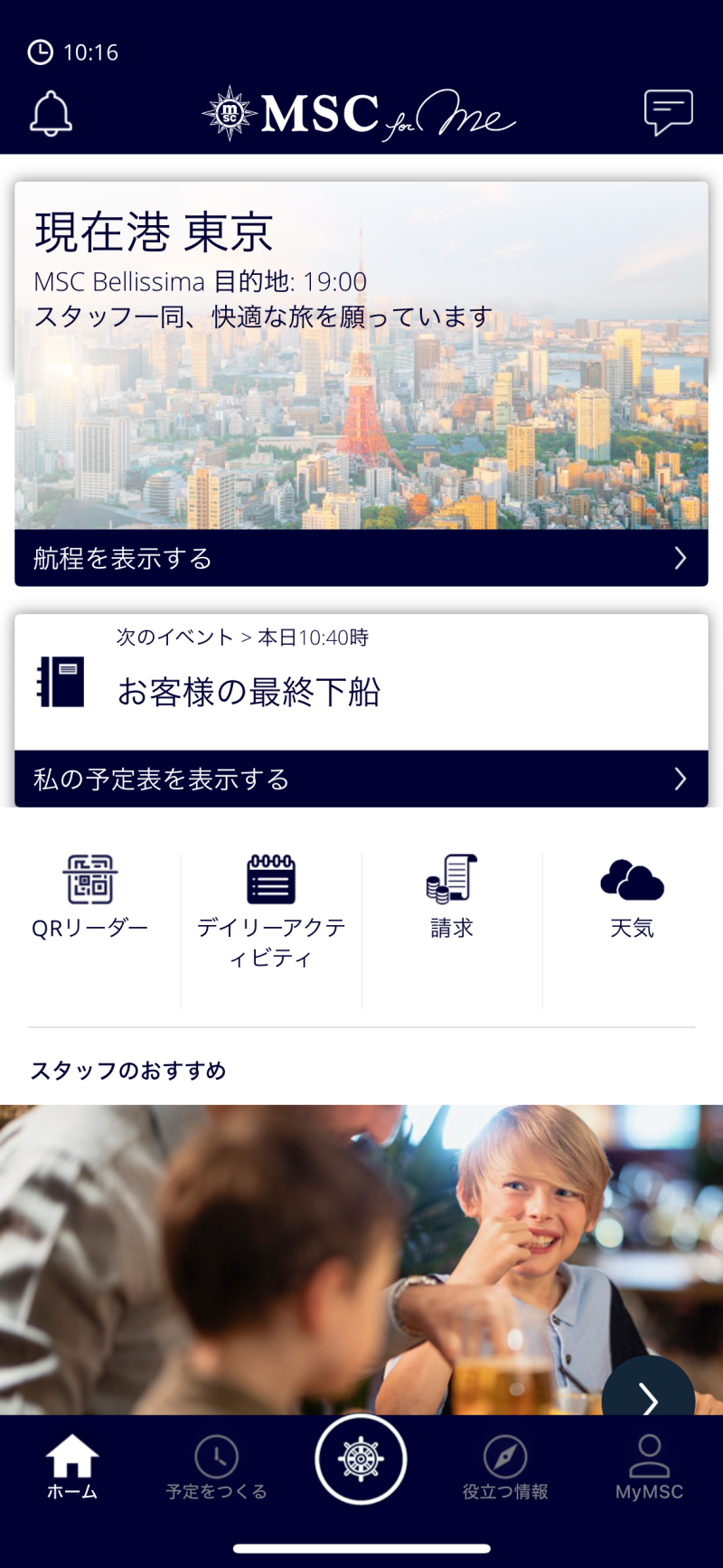This screenshot has height=1568, width=723.
Task: Open the MyMSC tab
Action: tap(649, 1467)
